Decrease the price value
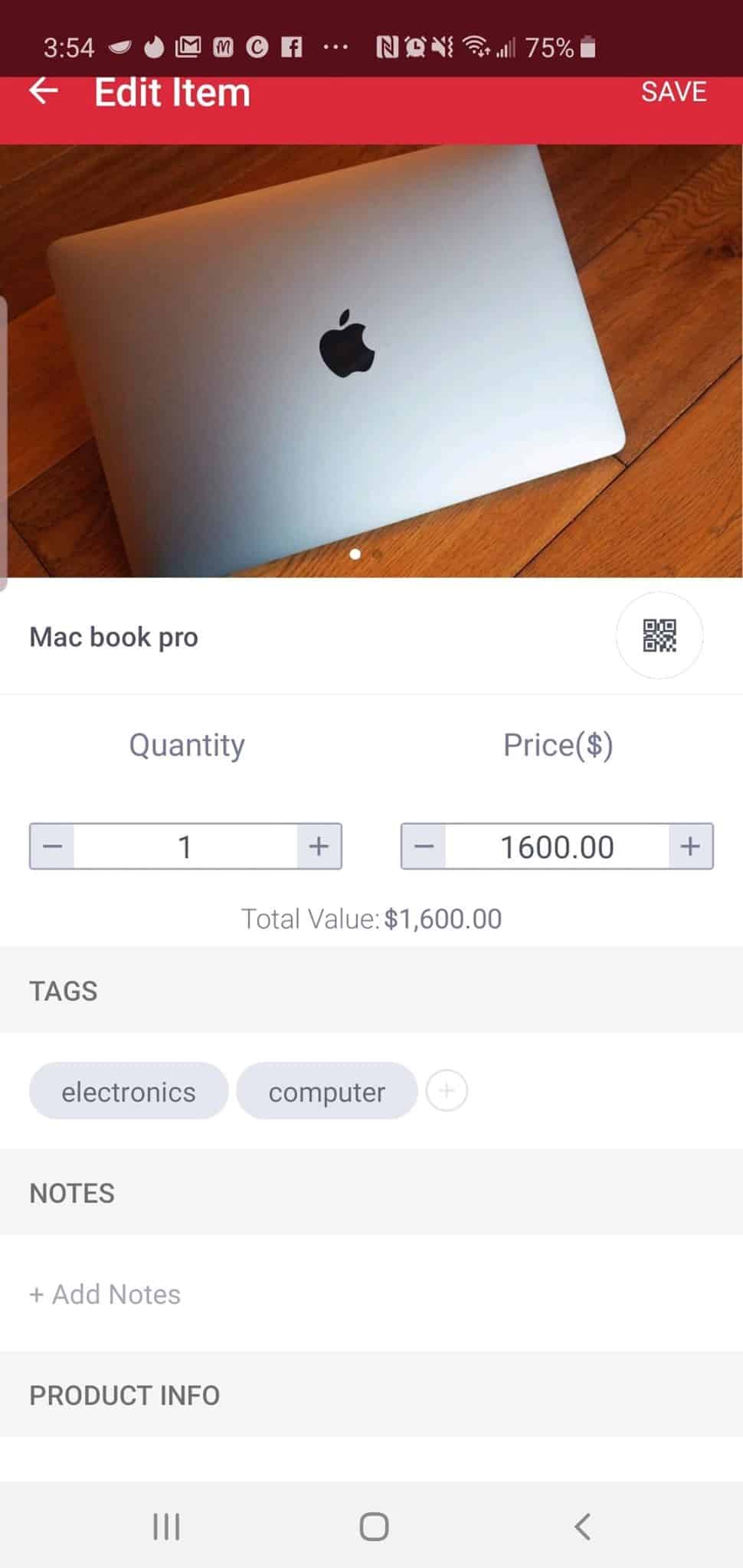 pos(424,846)
